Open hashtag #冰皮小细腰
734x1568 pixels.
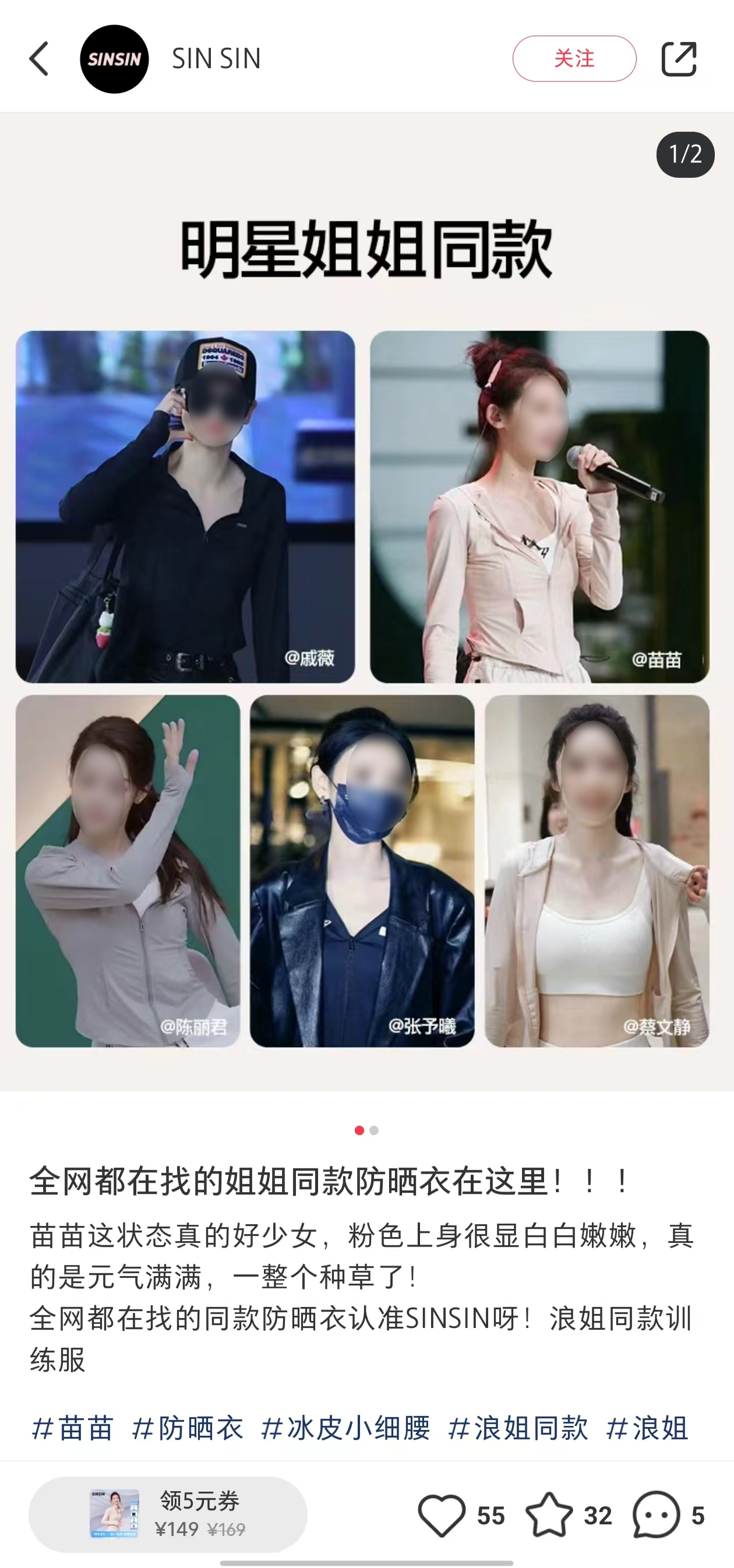pyautogui.click(x=345, y=1428)
